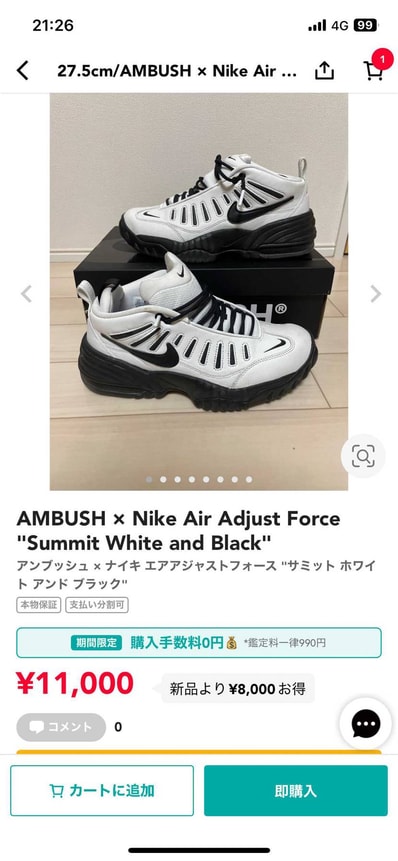Viewport: 398px width, 861px height.
Task: Show the next product photo arrow
Action: 375,294
